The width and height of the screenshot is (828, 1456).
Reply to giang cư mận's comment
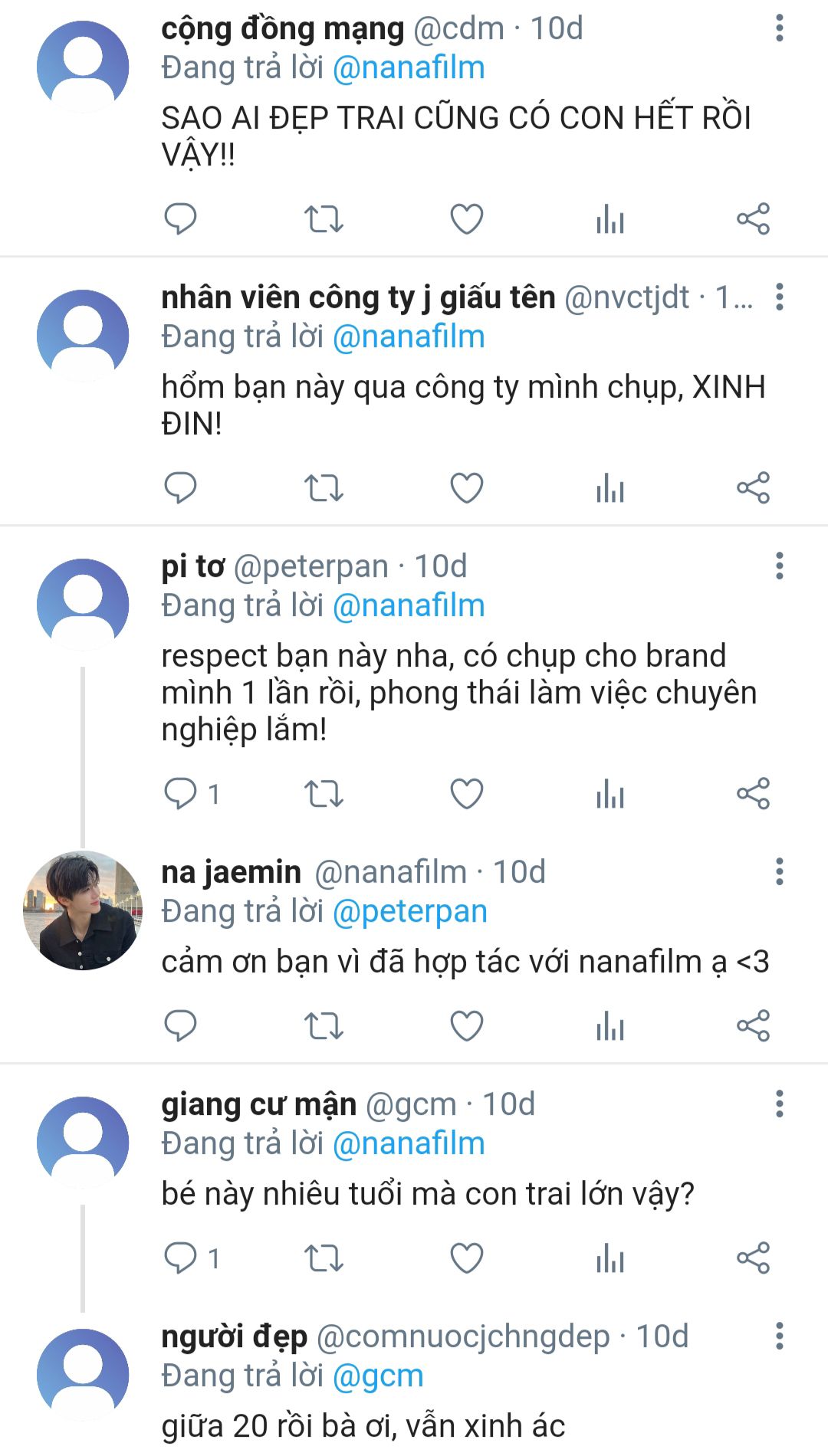point(181,1258)
